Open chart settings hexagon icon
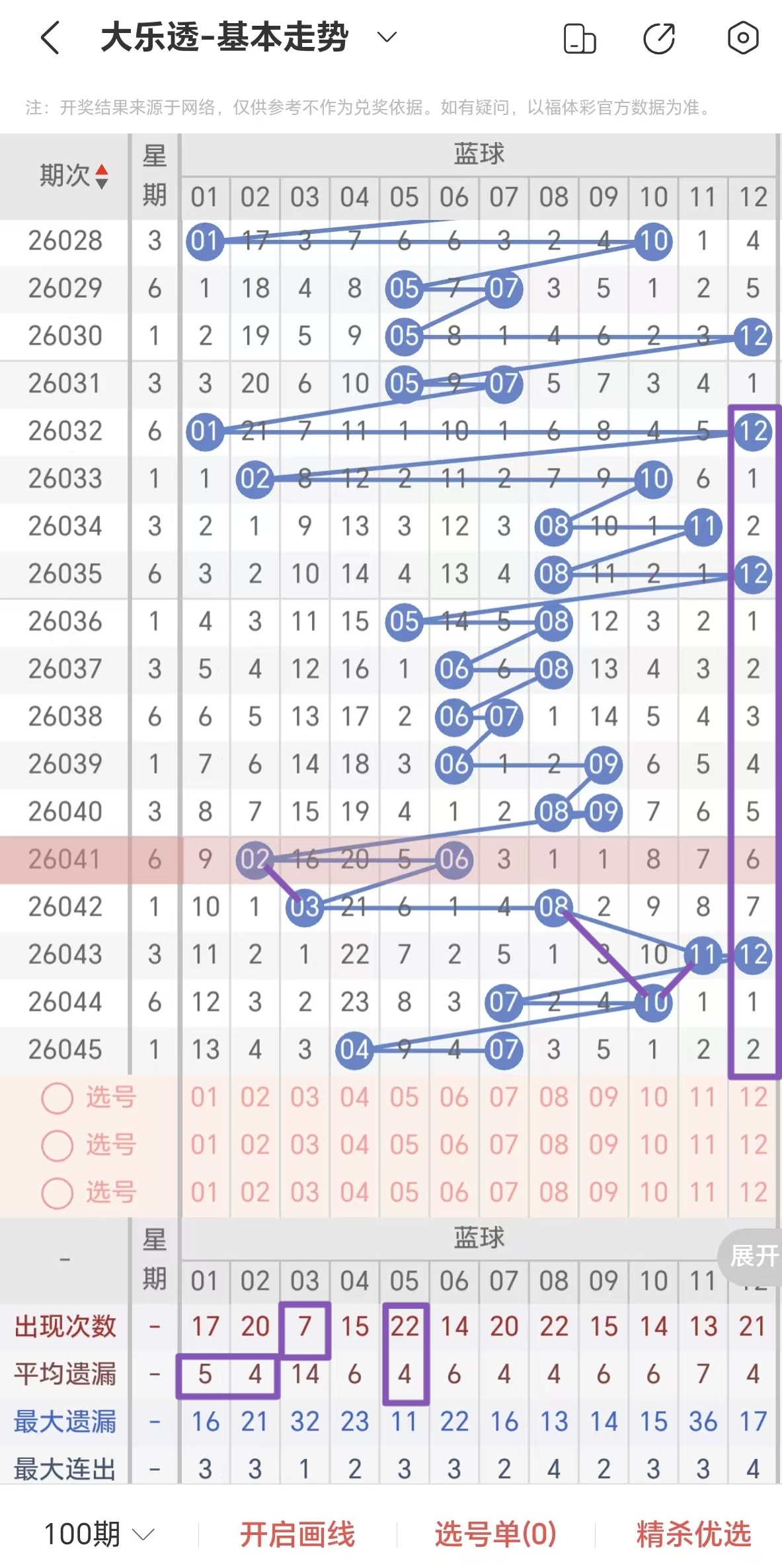Screen dimensions: 782x1568 (743, 38)
